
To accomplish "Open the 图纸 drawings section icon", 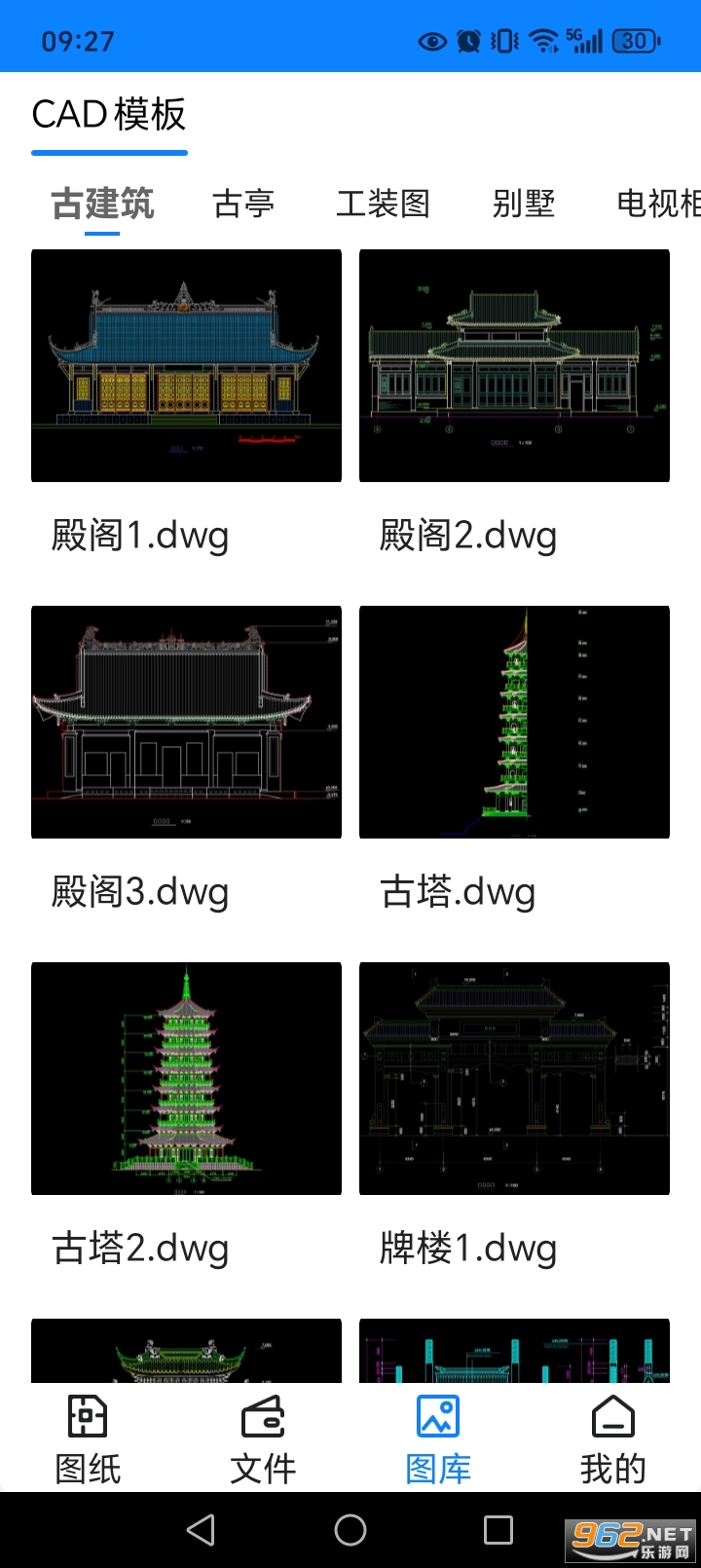I will click(x=86, y=1417).
